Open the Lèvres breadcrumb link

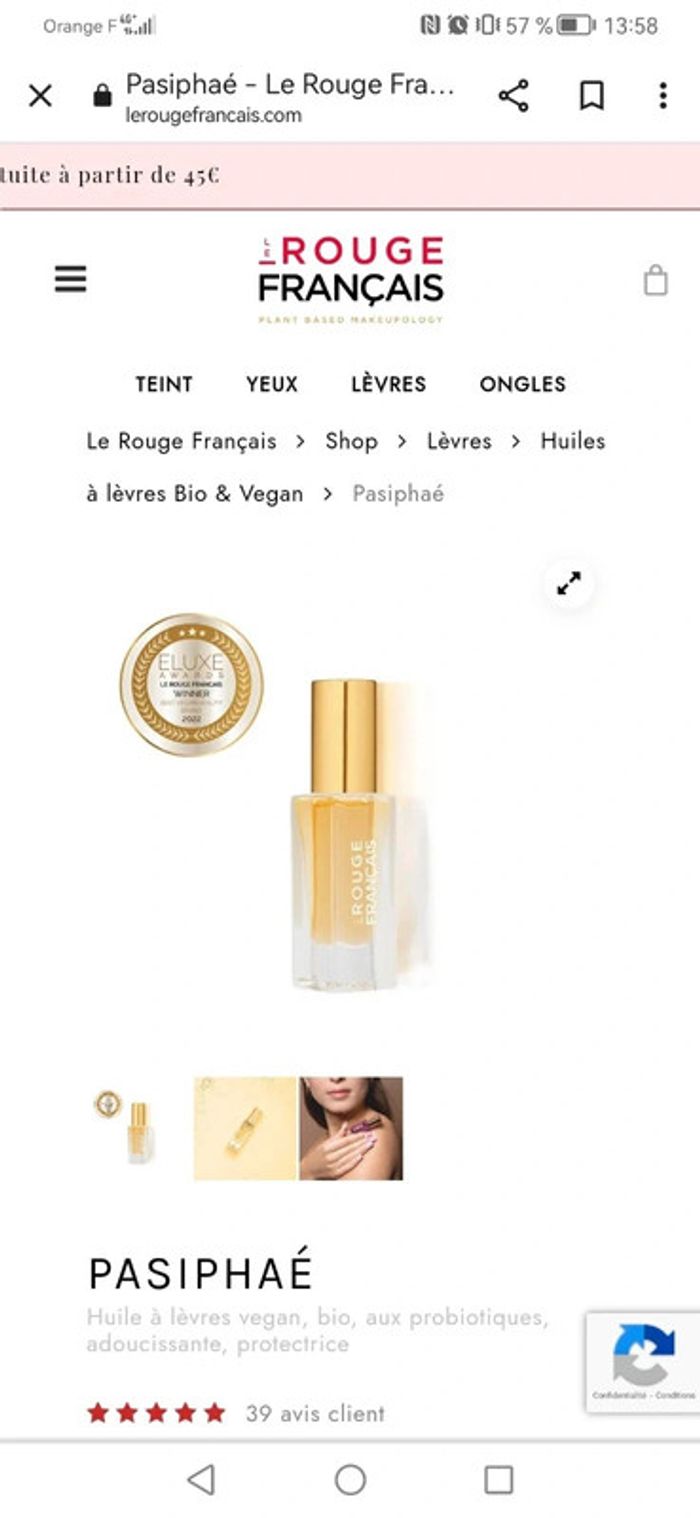(x=459, y=441)
